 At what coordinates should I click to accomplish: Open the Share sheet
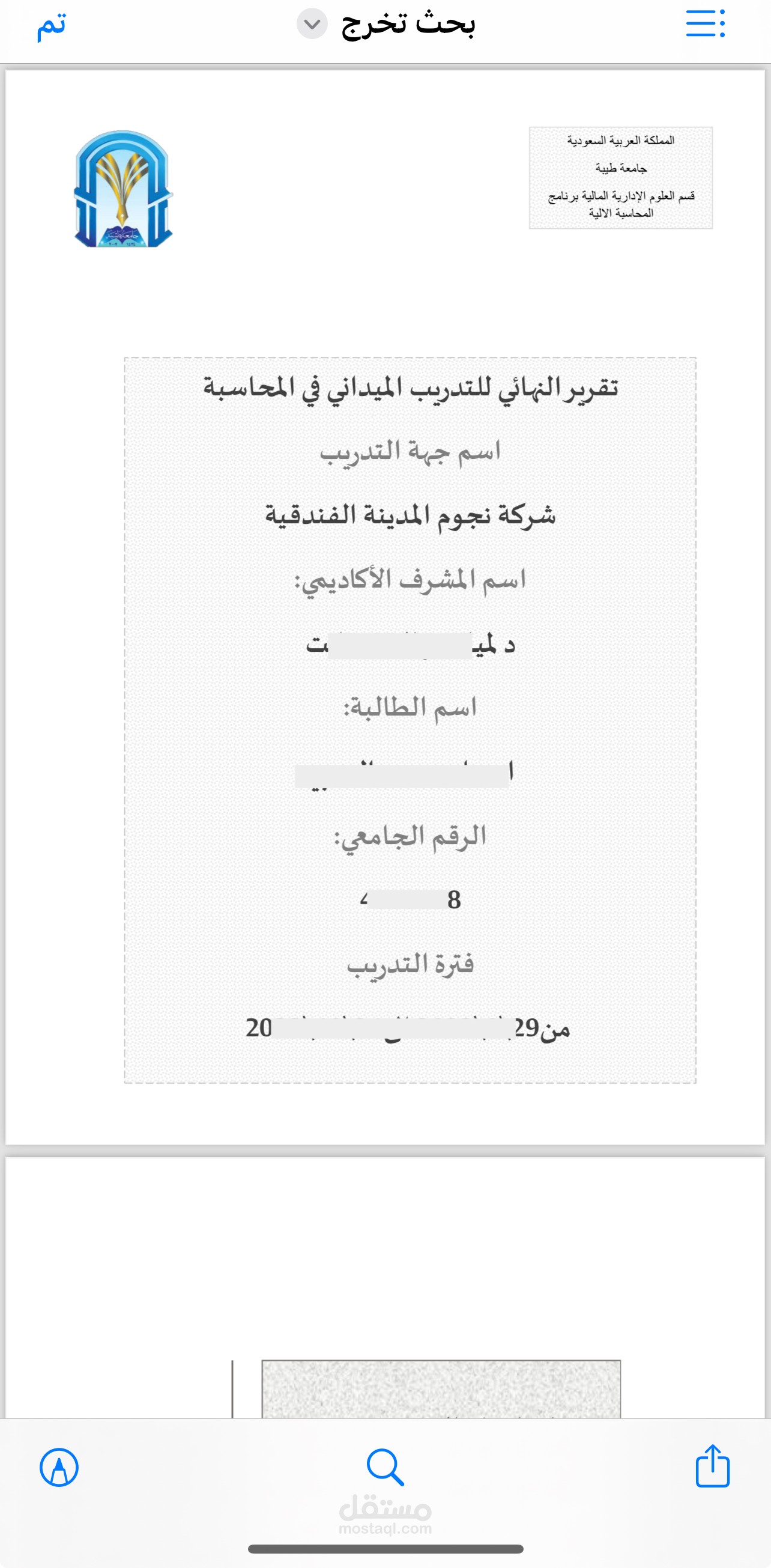pos(712,1466)
